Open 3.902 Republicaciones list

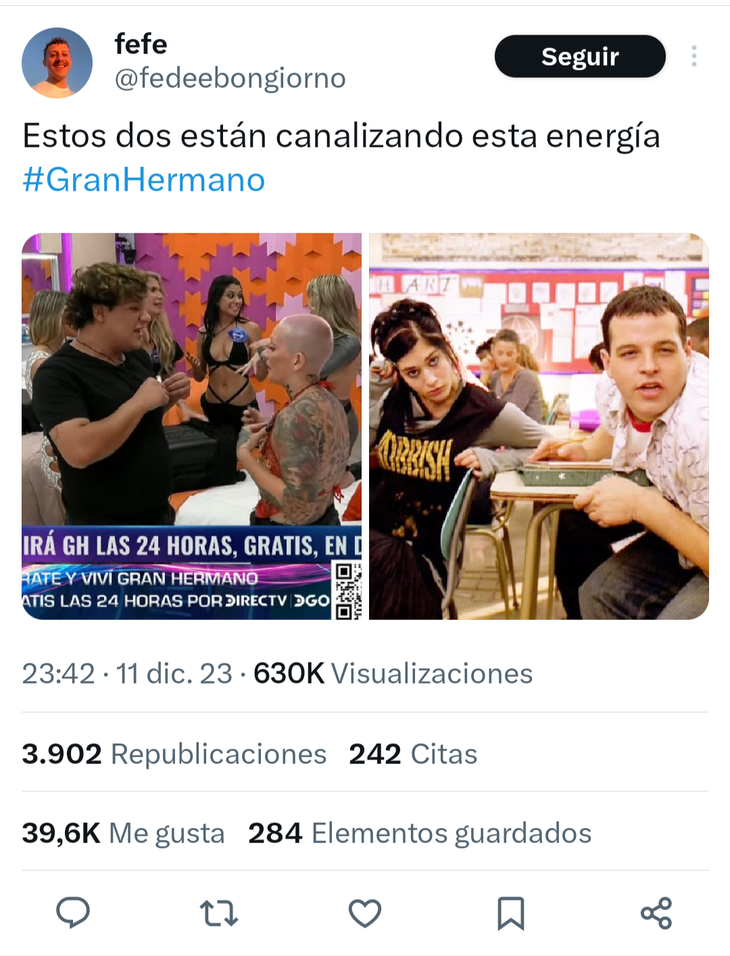(x=173, y=754)
